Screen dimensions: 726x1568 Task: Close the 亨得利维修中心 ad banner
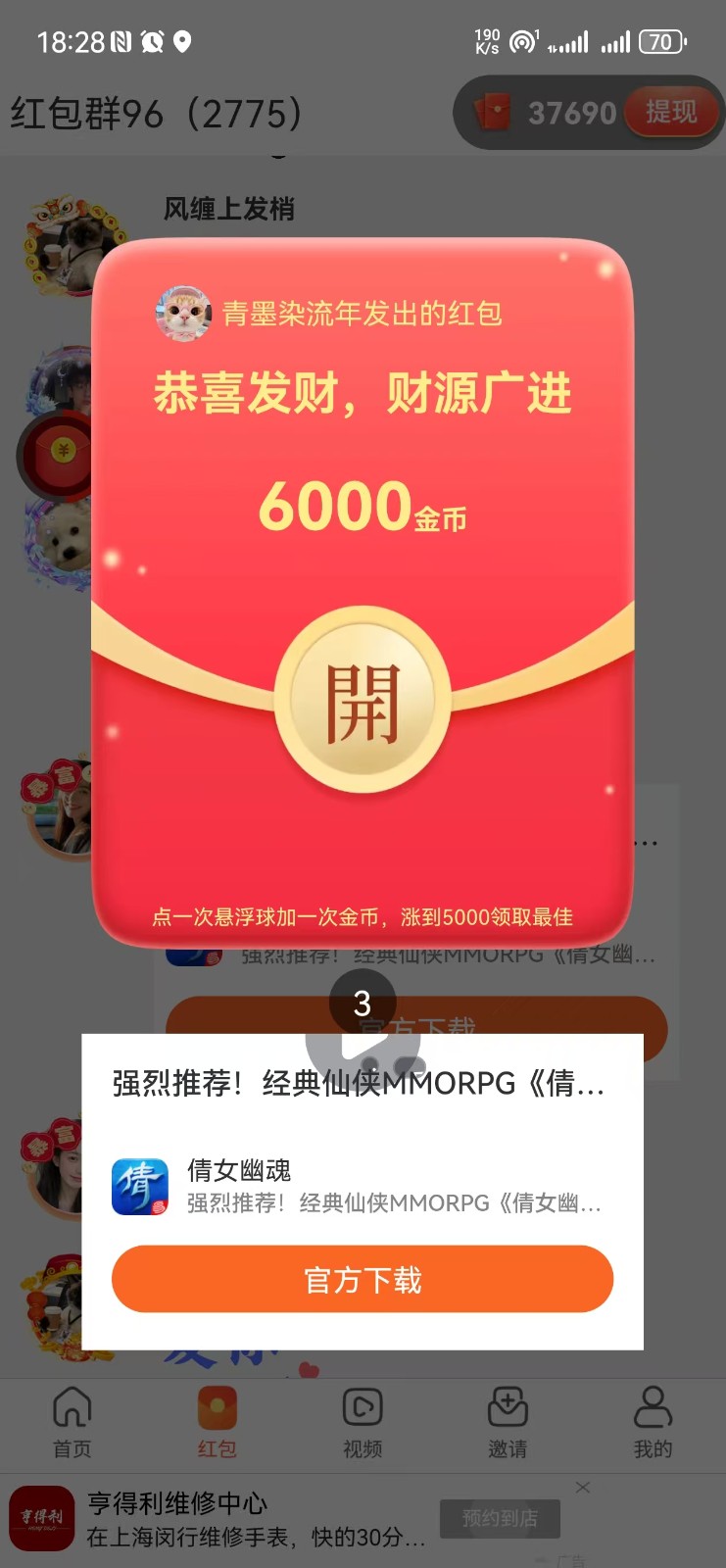pyautogui.click(x=583, y=1488)
